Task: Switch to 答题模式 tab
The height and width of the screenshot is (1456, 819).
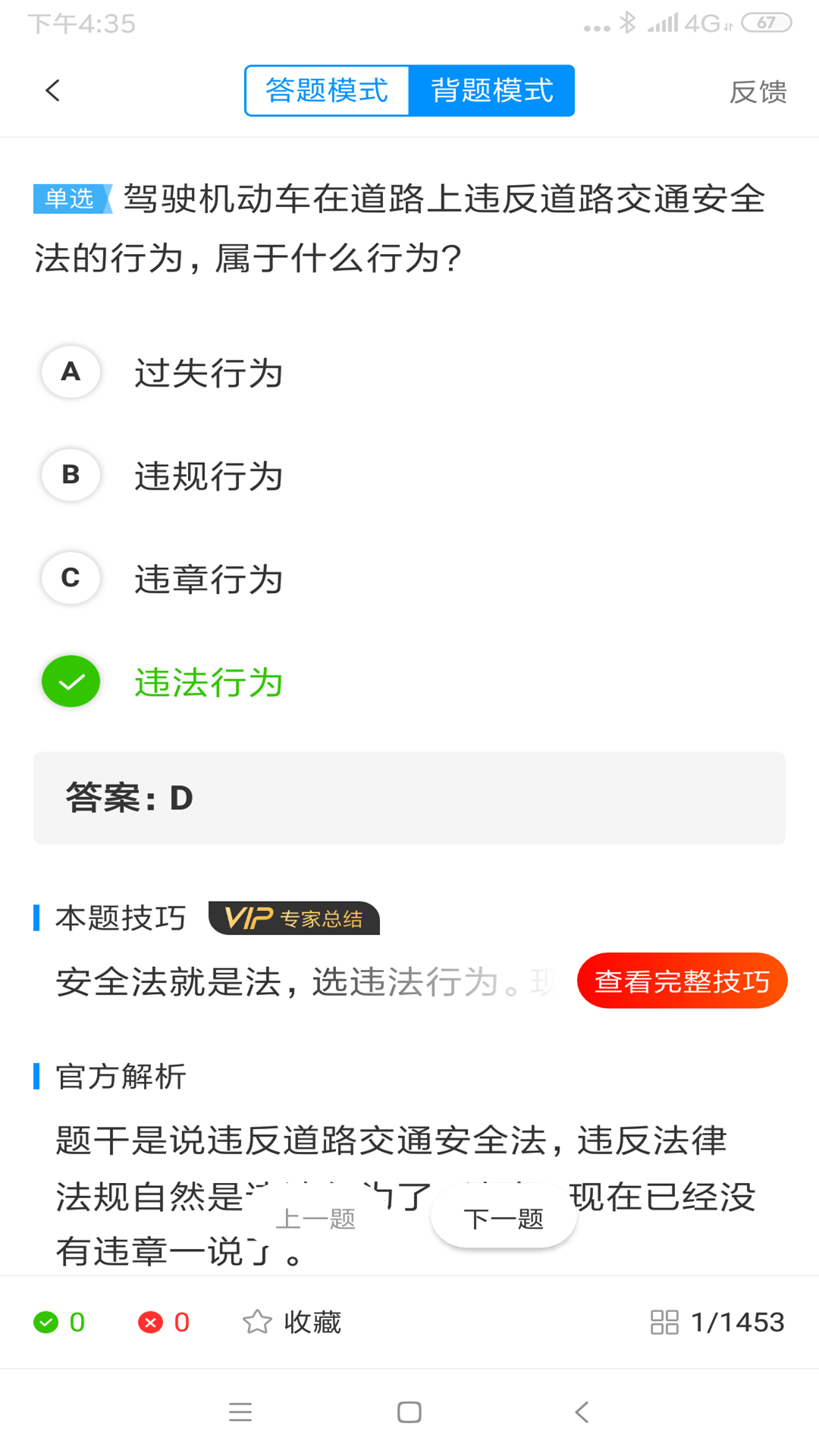Action: point(327,90)
